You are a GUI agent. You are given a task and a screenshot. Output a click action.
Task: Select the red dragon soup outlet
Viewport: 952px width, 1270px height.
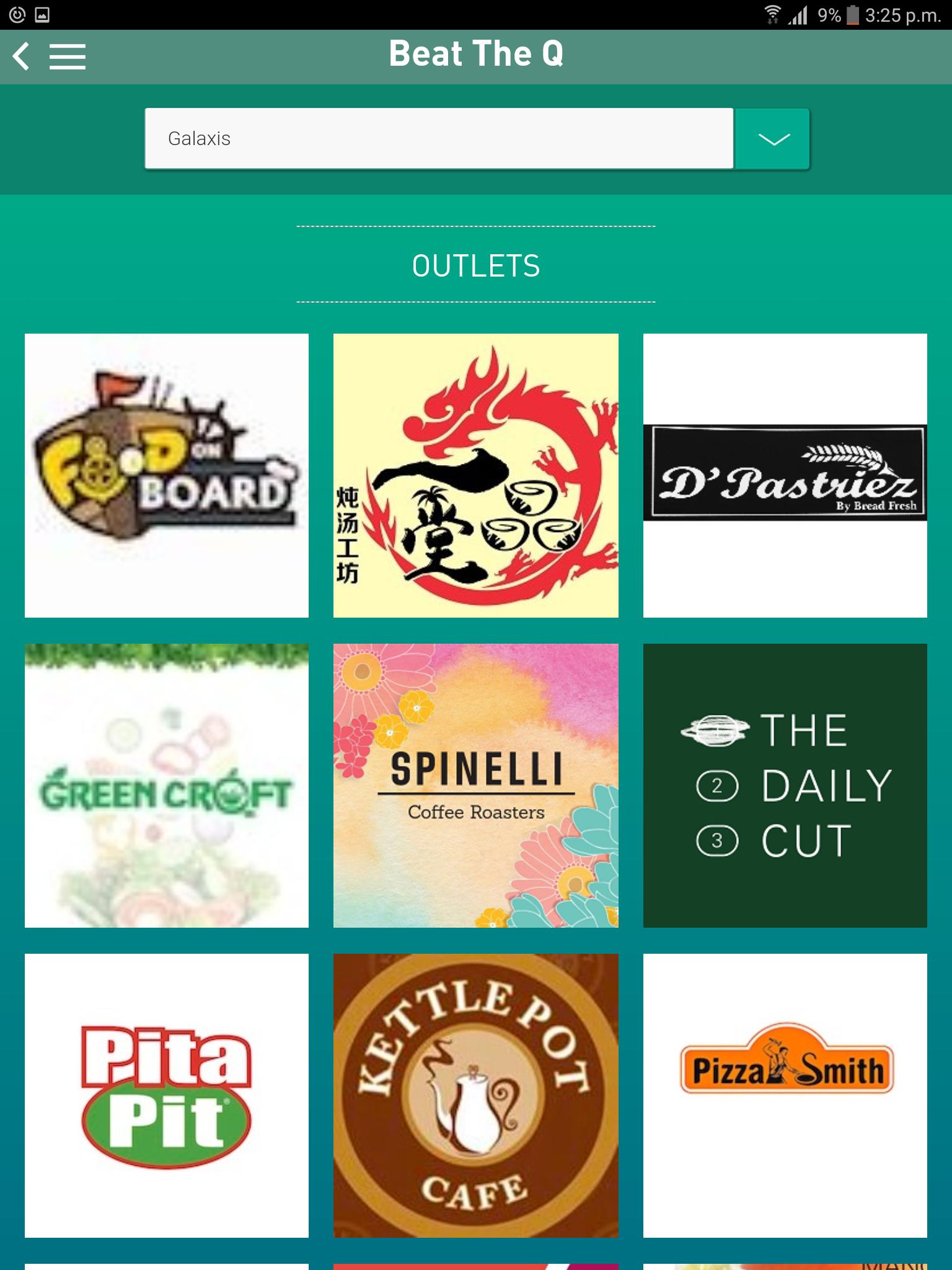(476, 476)
